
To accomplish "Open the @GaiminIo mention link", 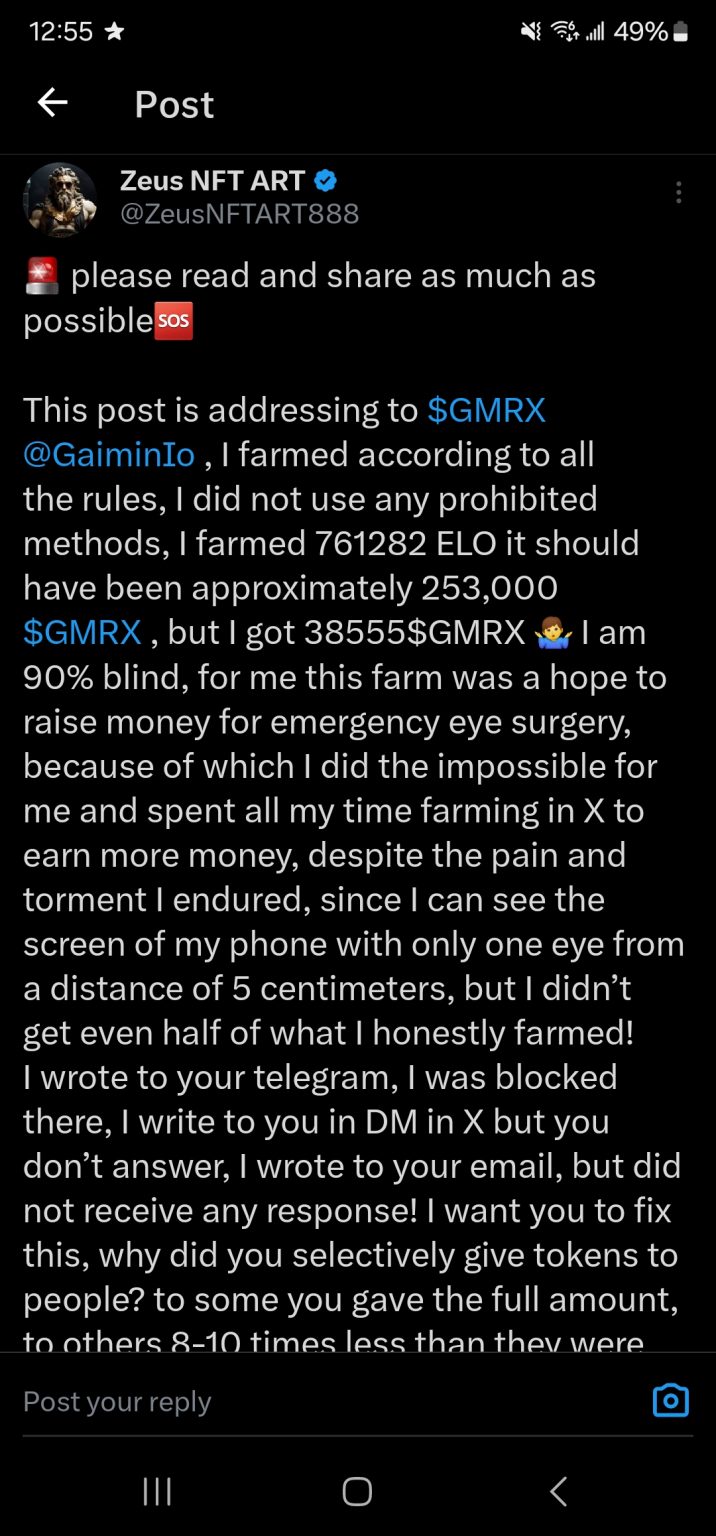I will coord(109,454).
